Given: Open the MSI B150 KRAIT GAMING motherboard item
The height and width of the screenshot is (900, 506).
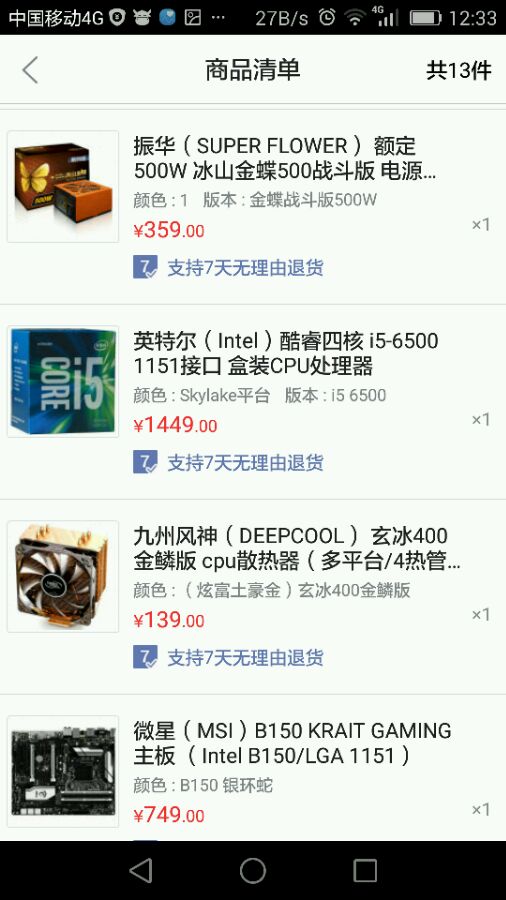Looking at the screenshot, I should click(x=253, y=768).
